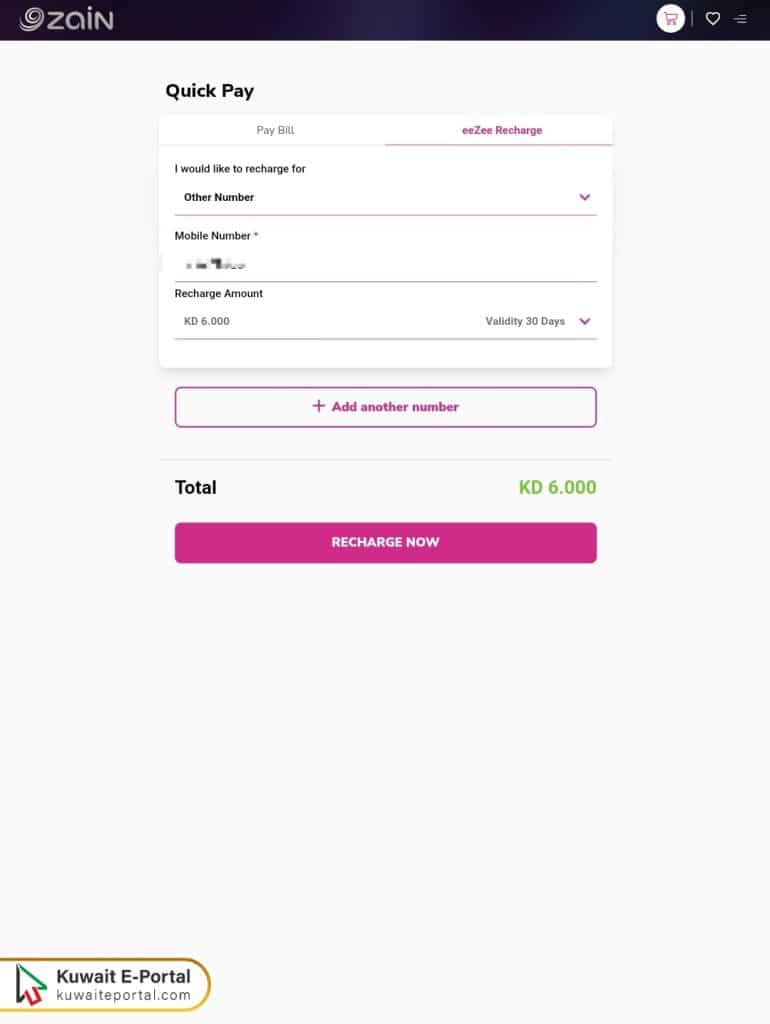Open the 'I would like to recharge for' dropdown
Image resolution: width=770 pixels, height=1024 pixels.
[385, 197]
